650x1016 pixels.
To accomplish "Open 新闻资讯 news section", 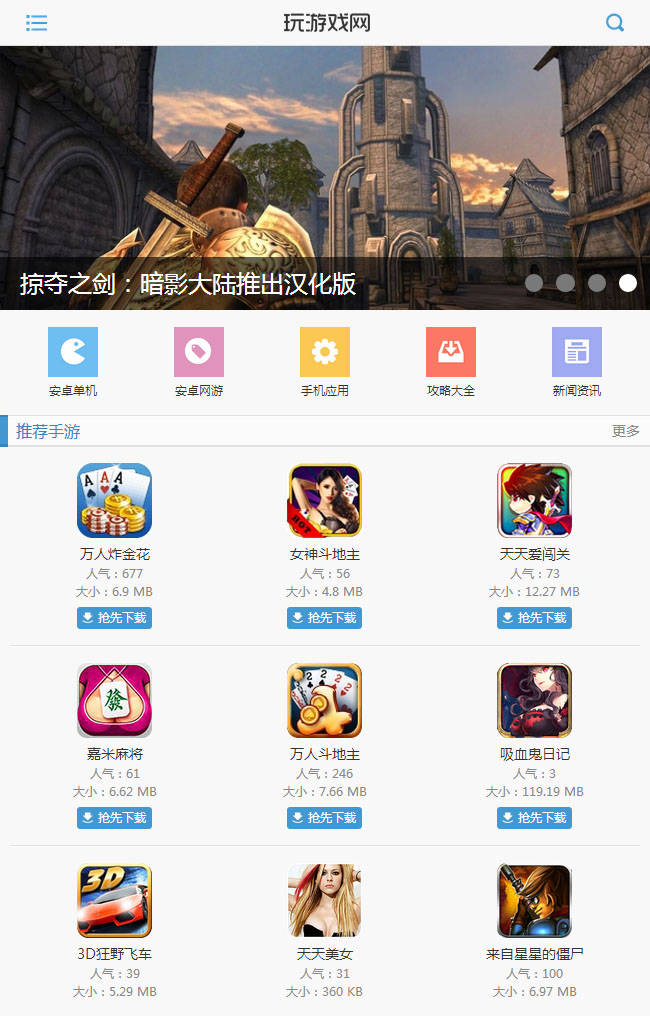I will (x=577, y=362).
